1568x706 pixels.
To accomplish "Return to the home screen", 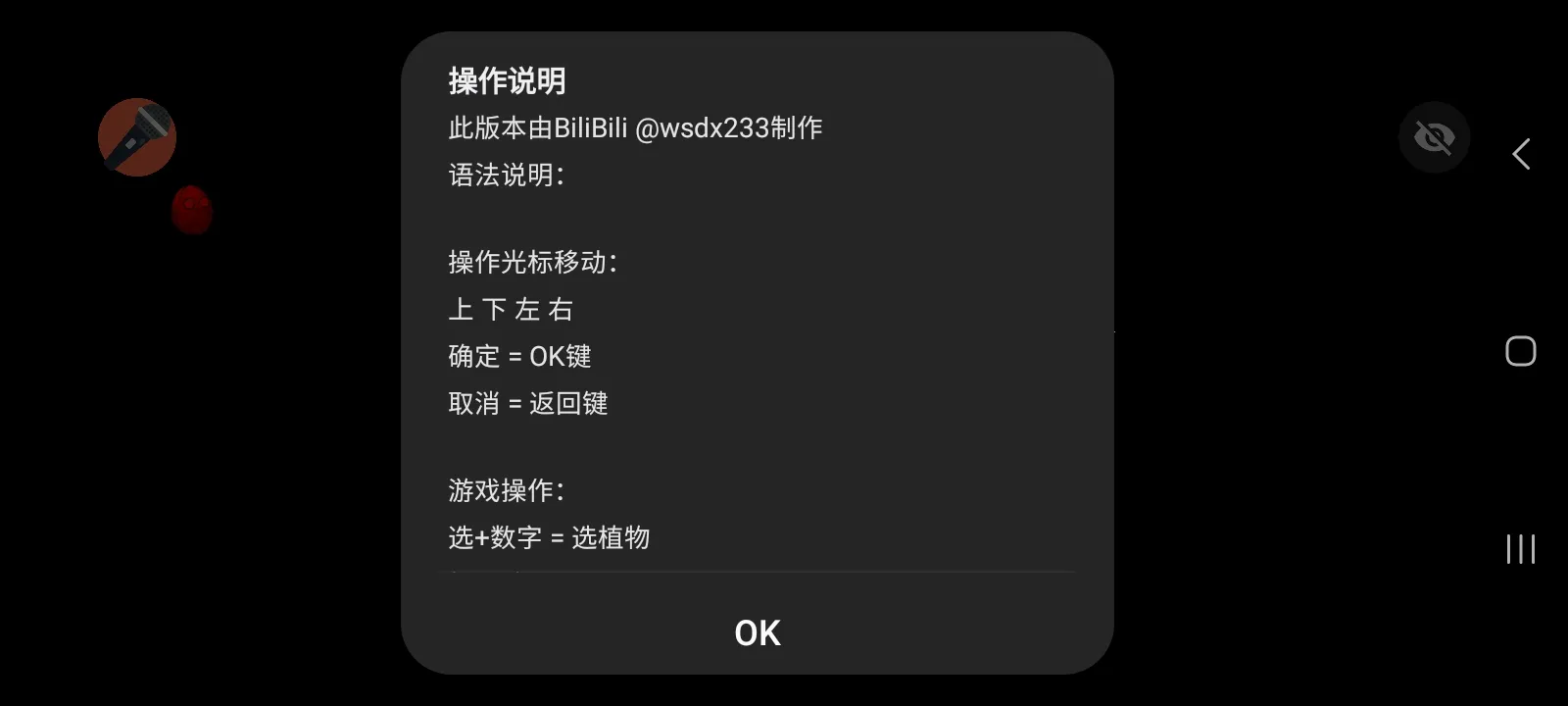I will [x=1520, y=351].
